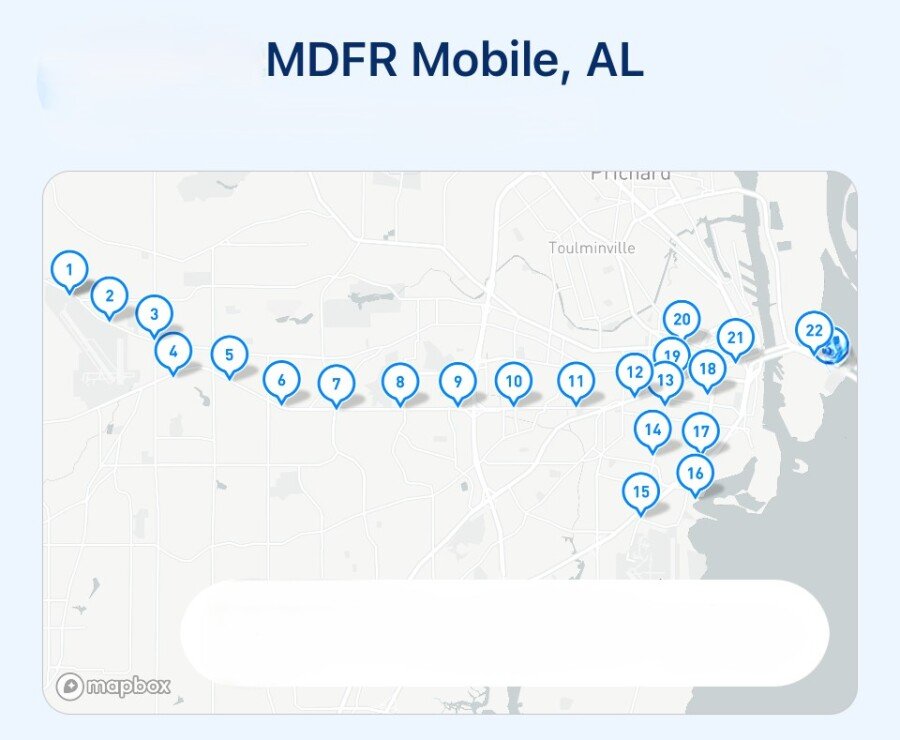Open marker 9 on the map
The height and width of the screenshot is (740, 900).
point(457,381)
